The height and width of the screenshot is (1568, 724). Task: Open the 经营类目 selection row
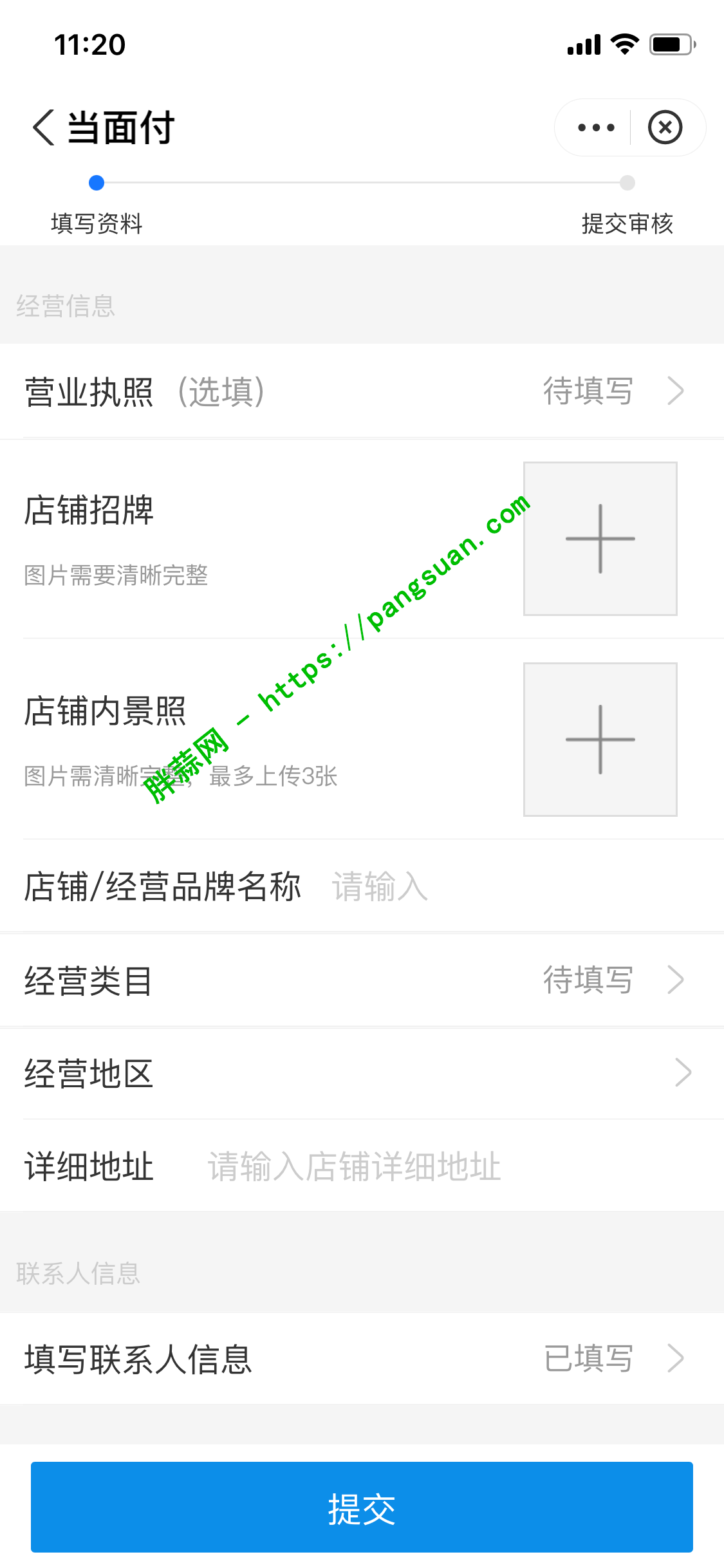click(x=362, y=980)
